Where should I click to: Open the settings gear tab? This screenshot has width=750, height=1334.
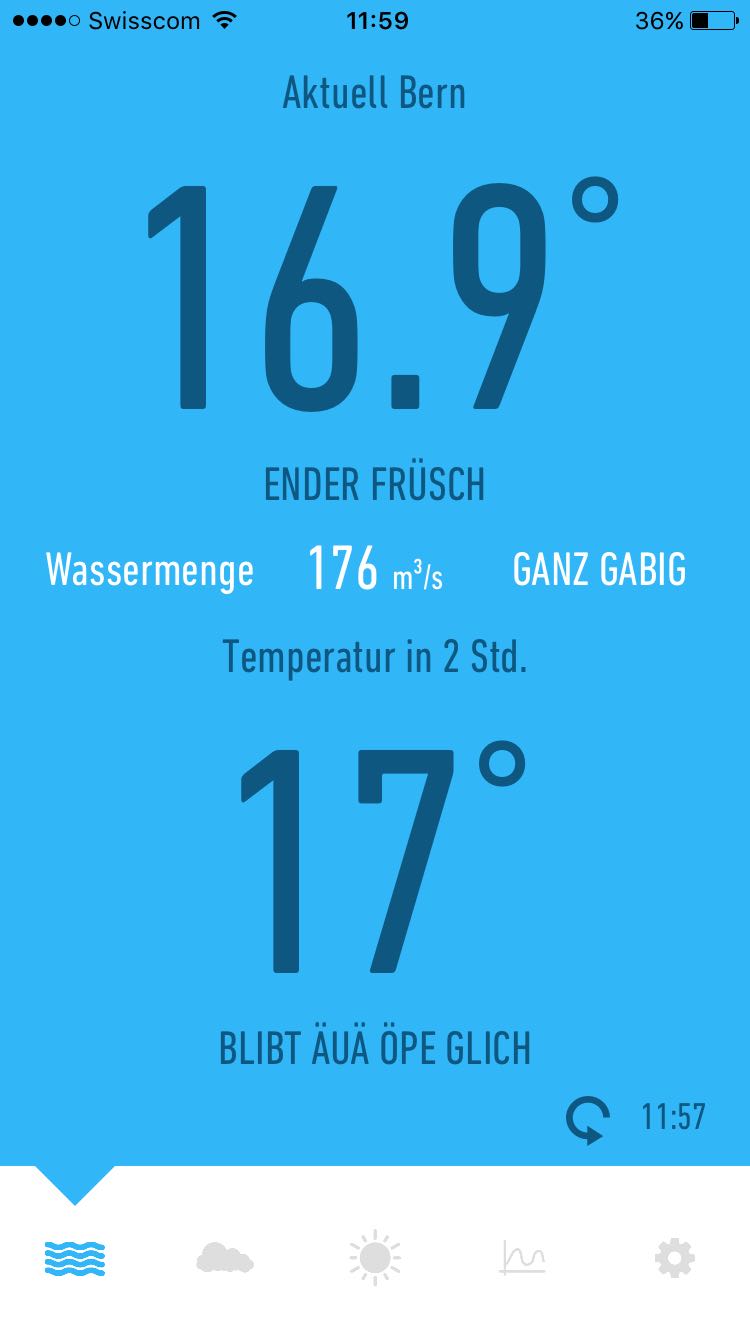[674, 1257]
